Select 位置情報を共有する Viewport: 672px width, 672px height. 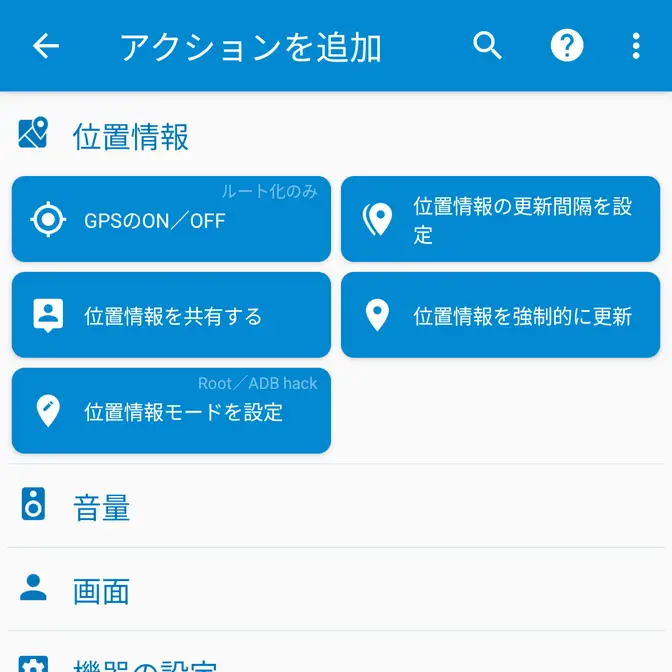tap(171, 315)
